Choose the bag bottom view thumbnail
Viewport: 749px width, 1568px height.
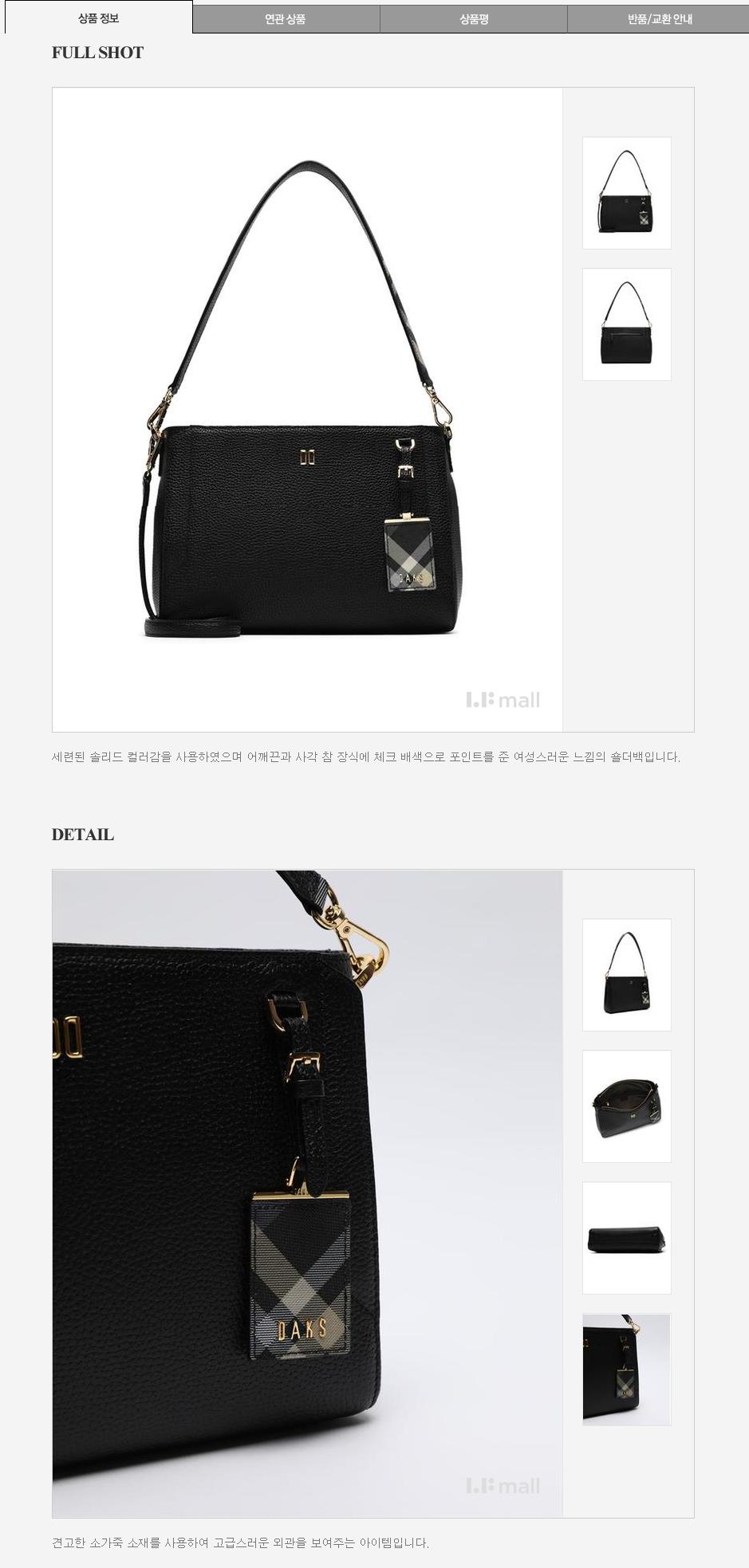(626, 1238)
